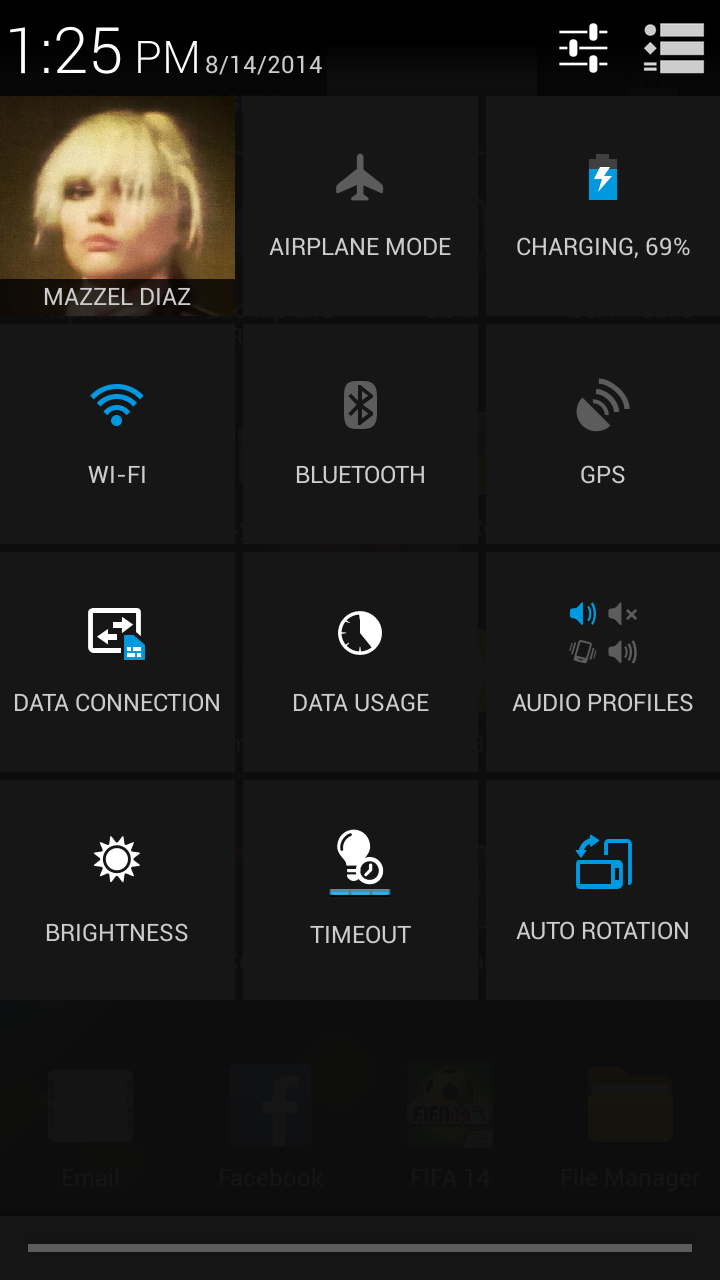Change the screen Timeout

[x=360, y=890]
